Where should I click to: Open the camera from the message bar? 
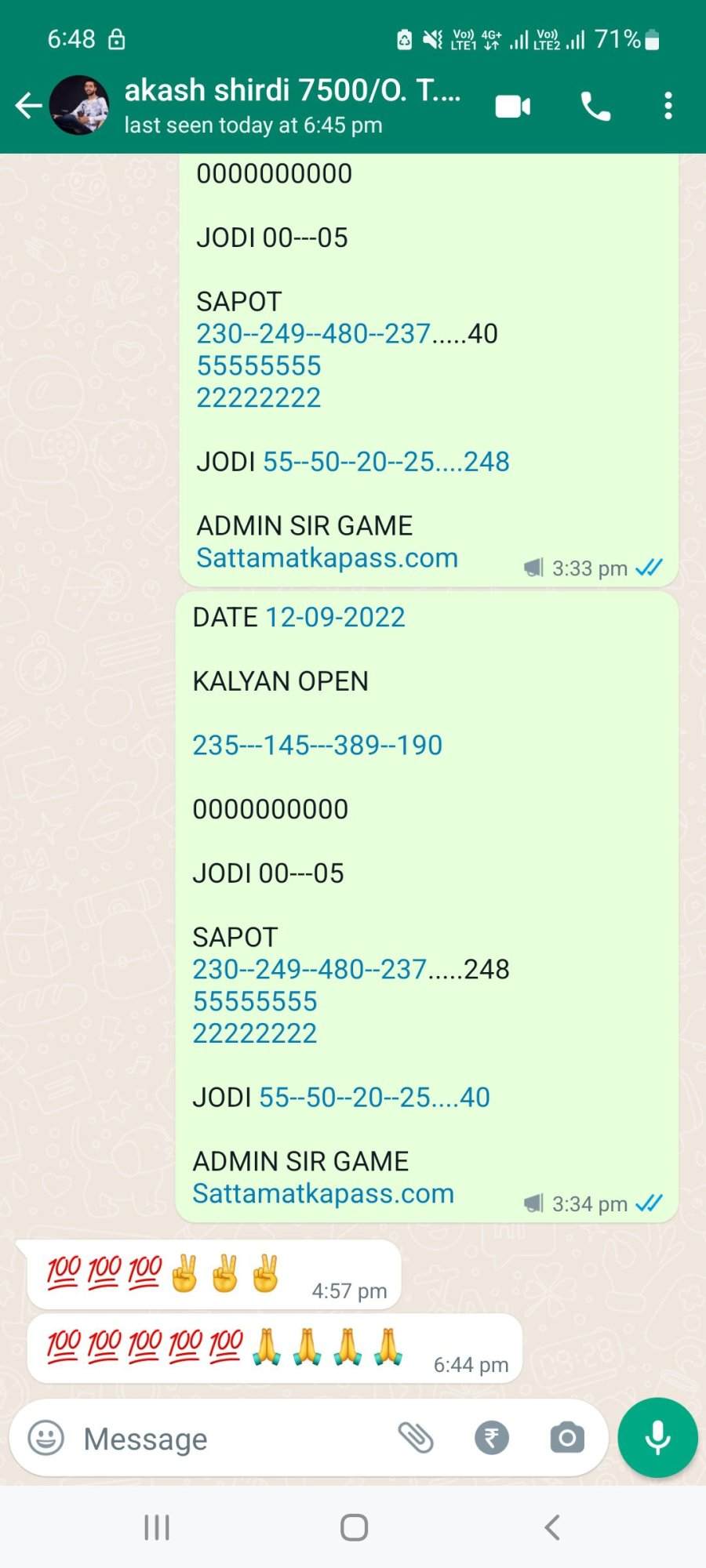(567, 1438)
